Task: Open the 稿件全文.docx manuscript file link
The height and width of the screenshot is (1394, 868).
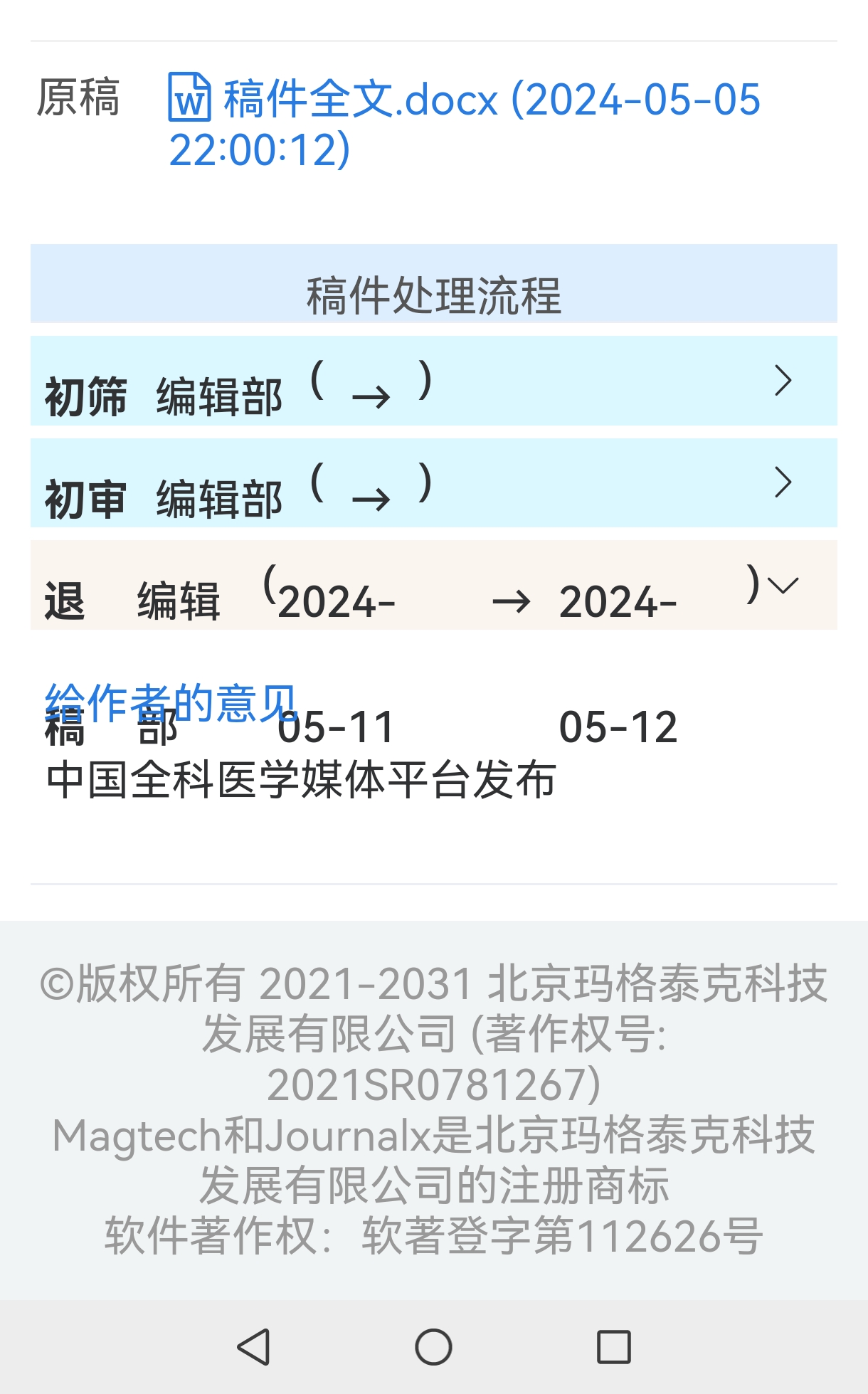Action: click(465, 123)
